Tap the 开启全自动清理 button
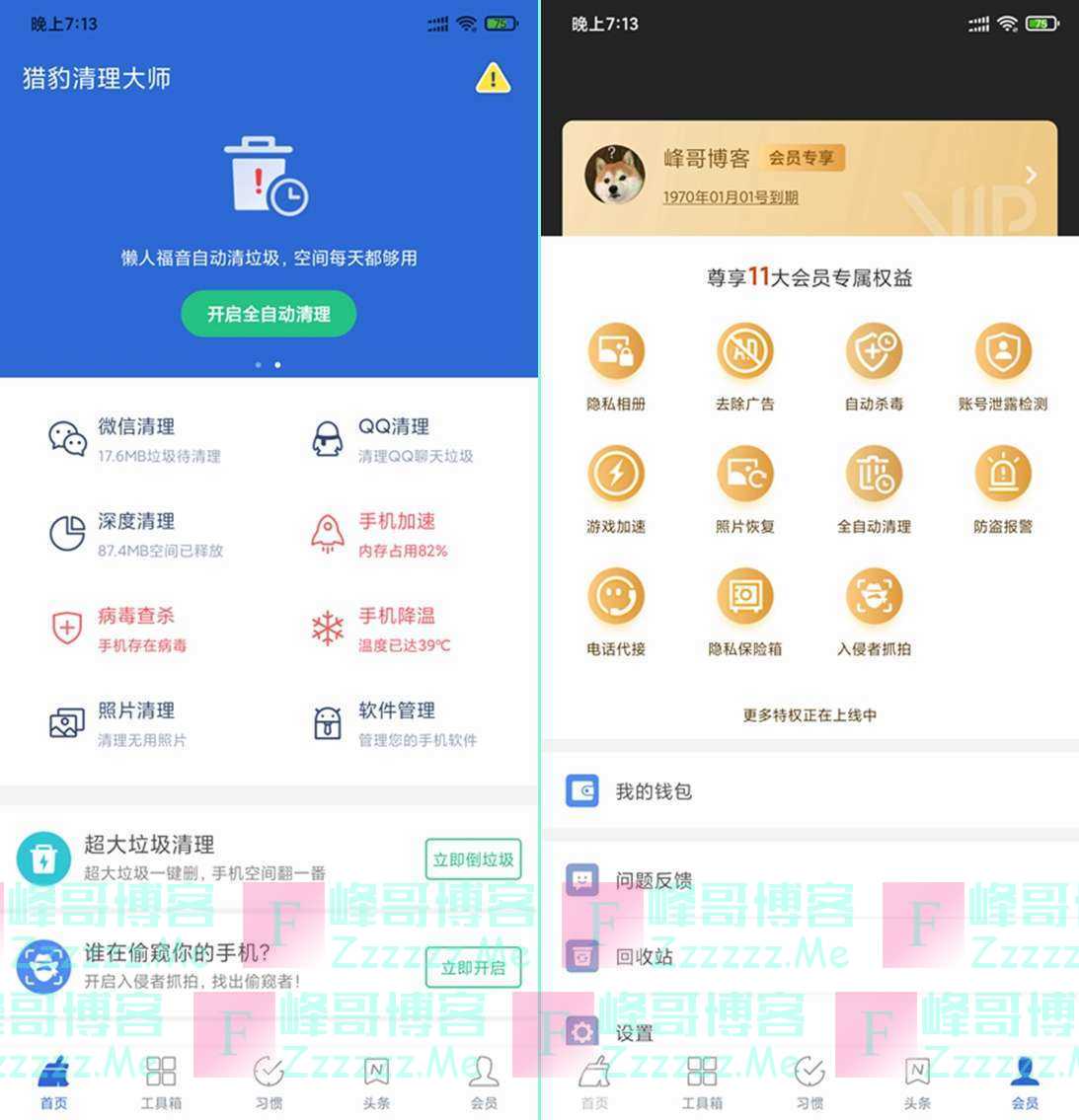This screenshot has width=1079, height=1120. tap(269, 314)
